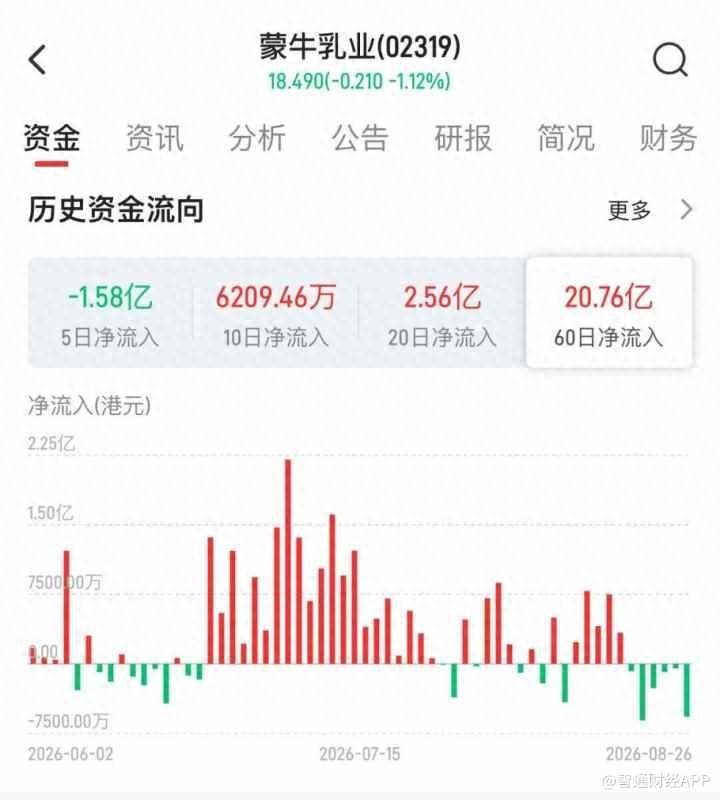Switch to the 简况 tab
The width and height of the screenshot is (720, 800).
tap(566, 138)
